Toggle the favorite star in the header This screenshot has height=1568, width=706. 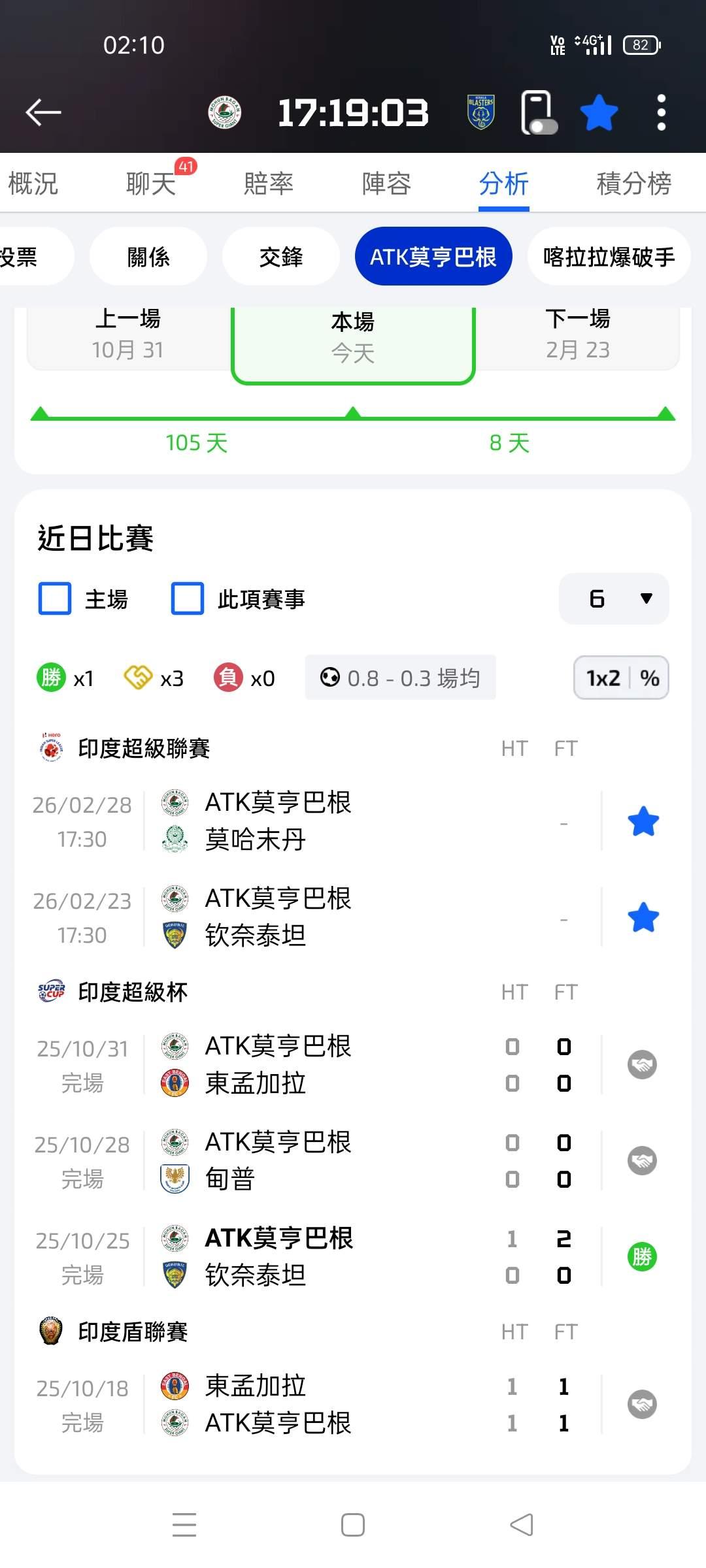599,112
